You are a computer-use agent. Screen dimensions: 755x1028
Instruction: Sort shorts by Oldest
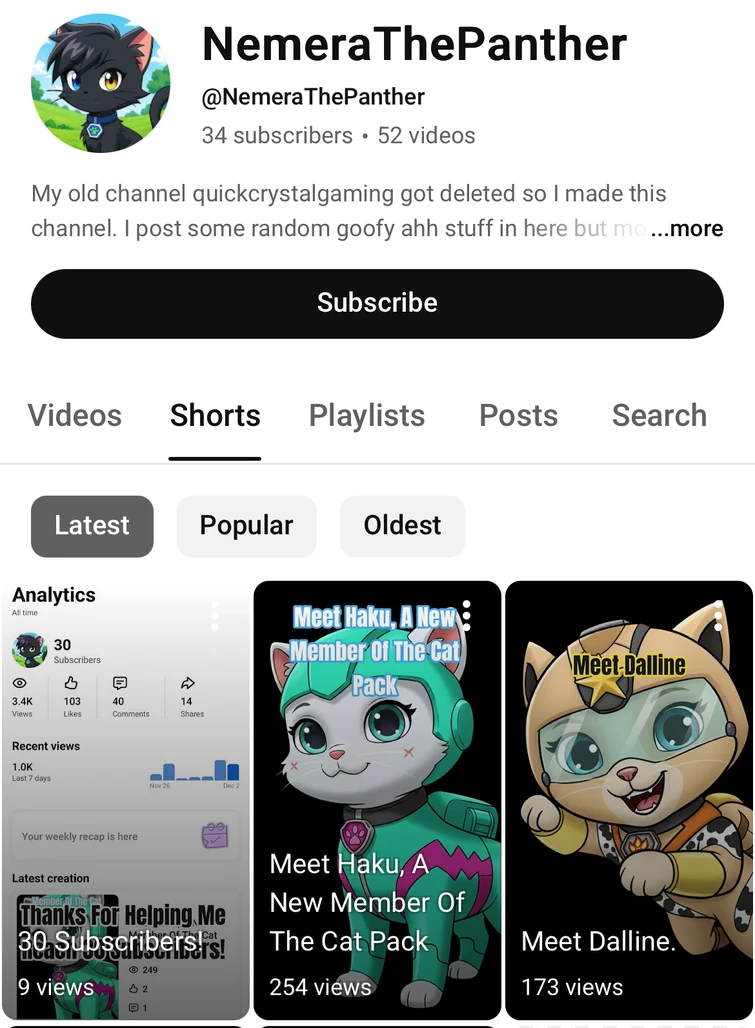[x=402, y=526]
